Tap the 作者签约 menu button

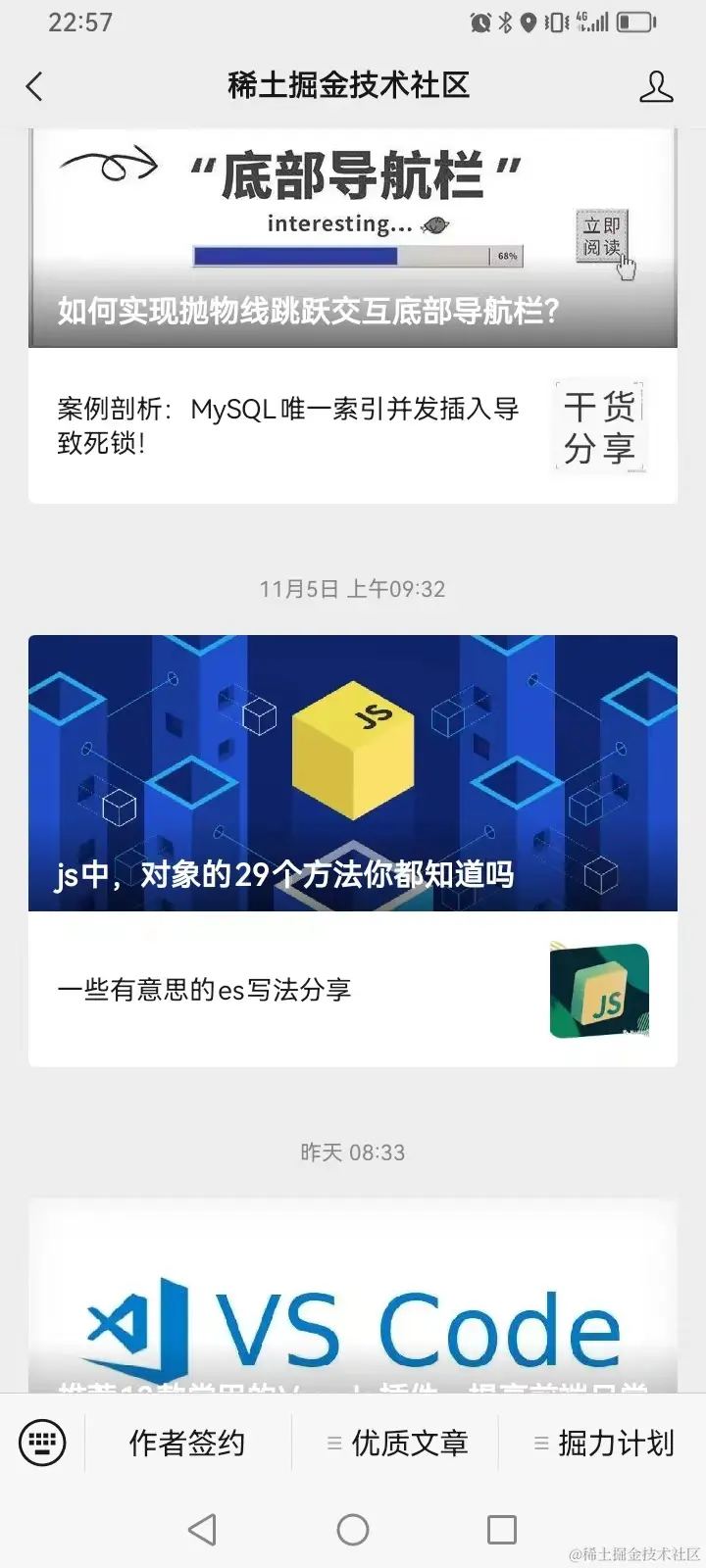click(x=187, y=1443)
